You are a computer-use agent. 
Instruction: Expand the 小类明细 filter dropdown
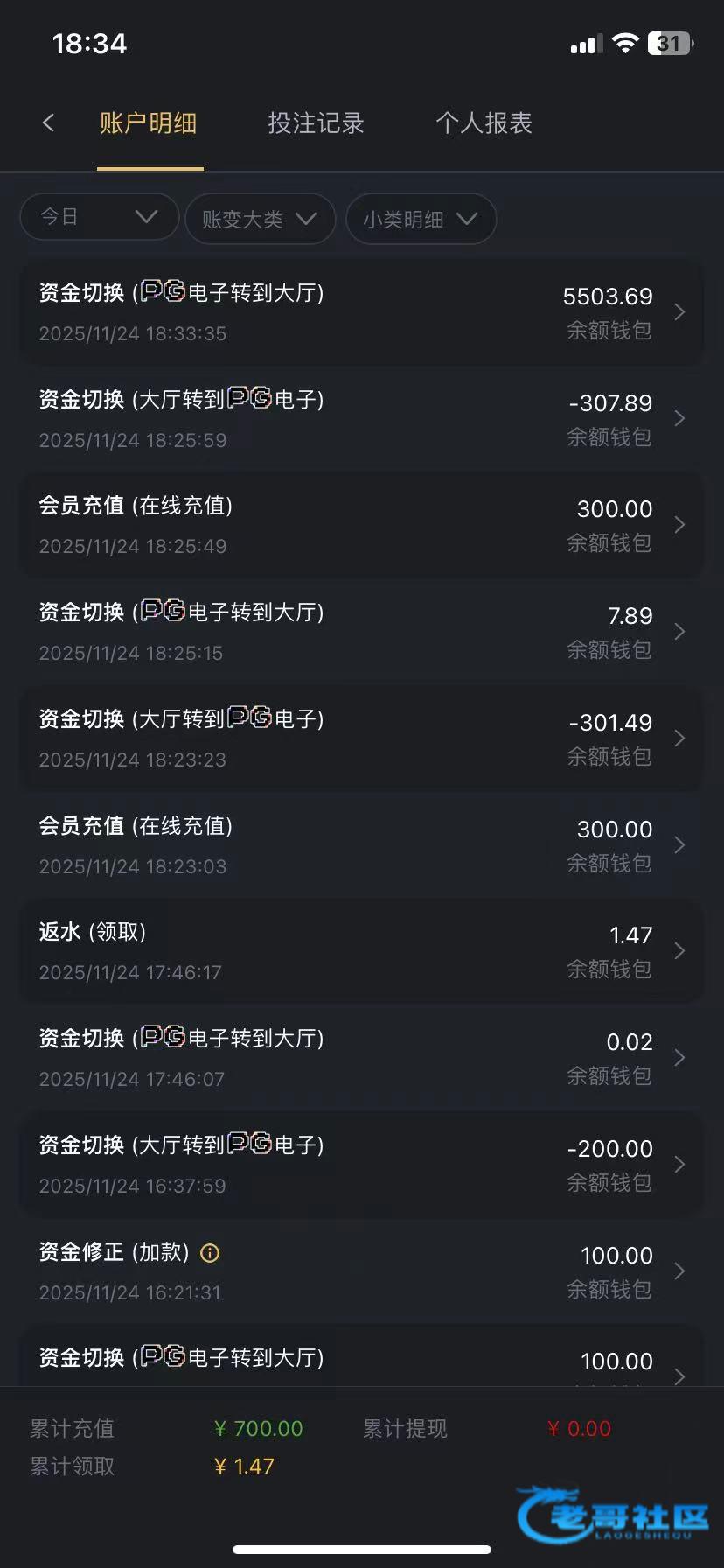pyautogui.click(x=421, y=219)
